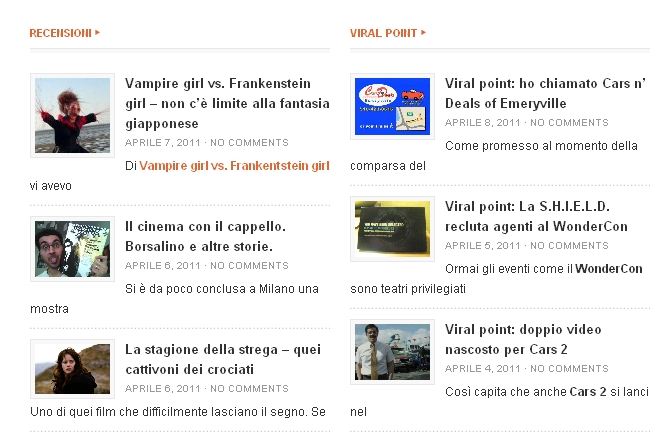Open La stagione della strega review
The height and width of the screenshot is (438, 661).
tap(222, 359)
